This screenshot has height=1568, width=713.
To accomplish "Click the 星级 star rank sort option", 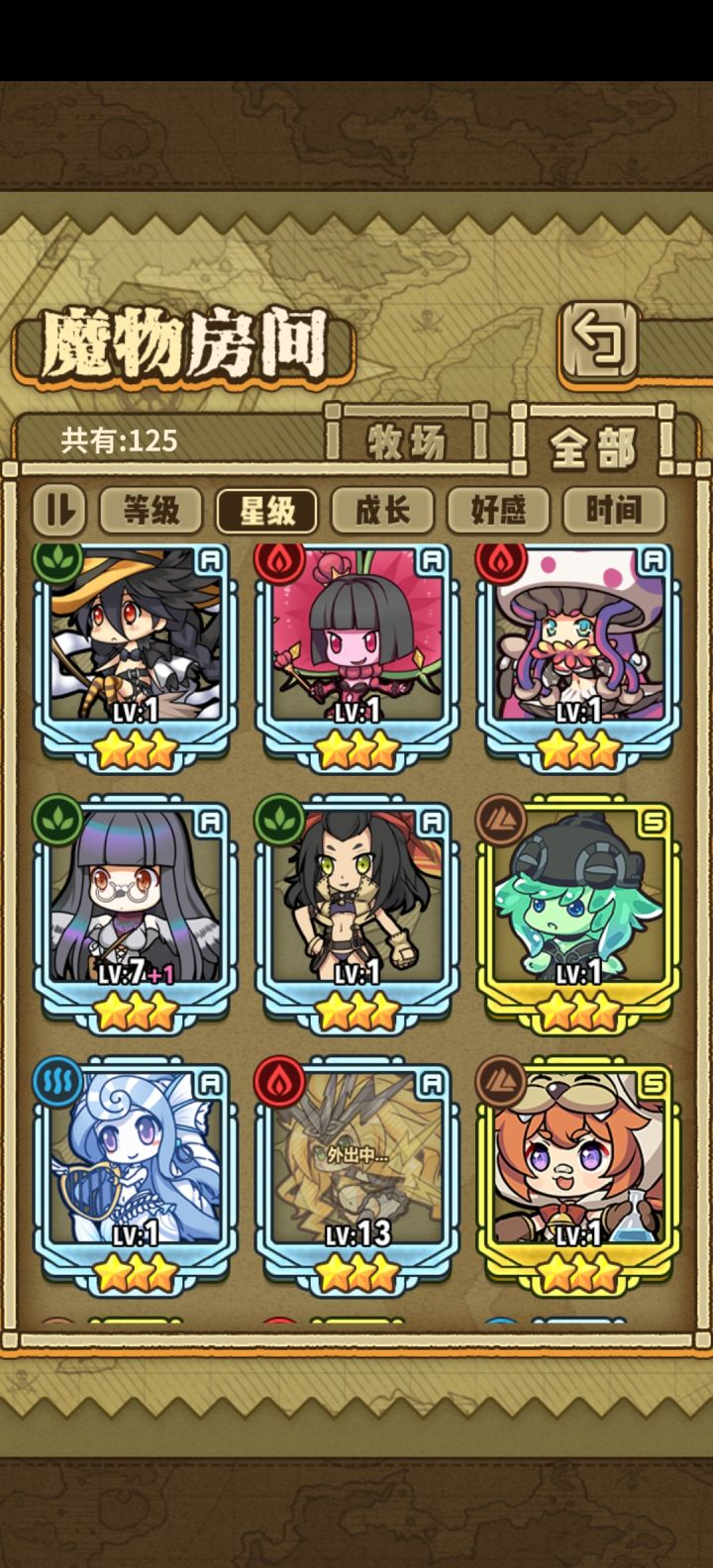I will pos(266,509).
